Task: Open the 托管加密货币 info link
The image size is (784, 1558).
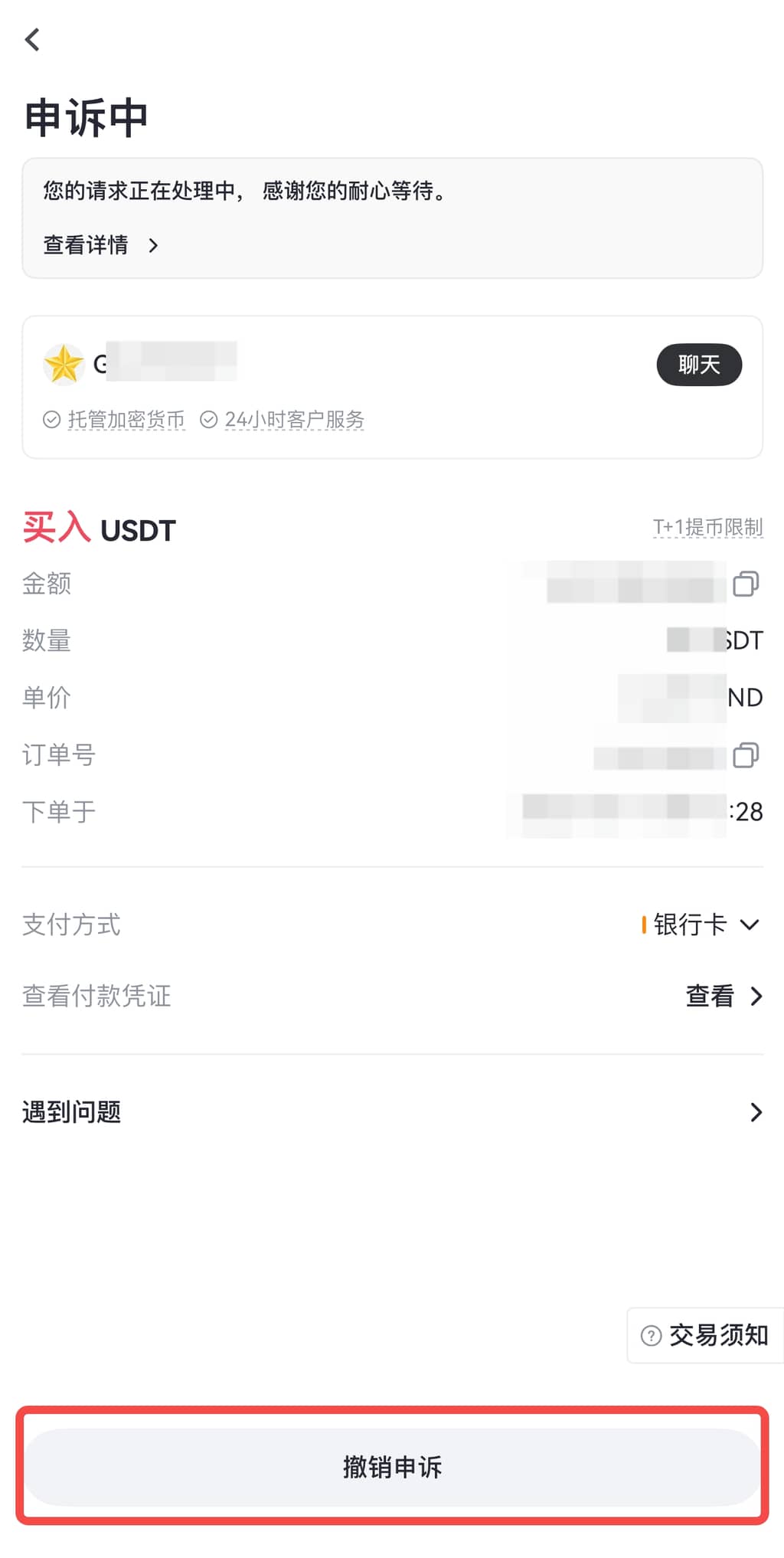Action: tap(126, 420)
